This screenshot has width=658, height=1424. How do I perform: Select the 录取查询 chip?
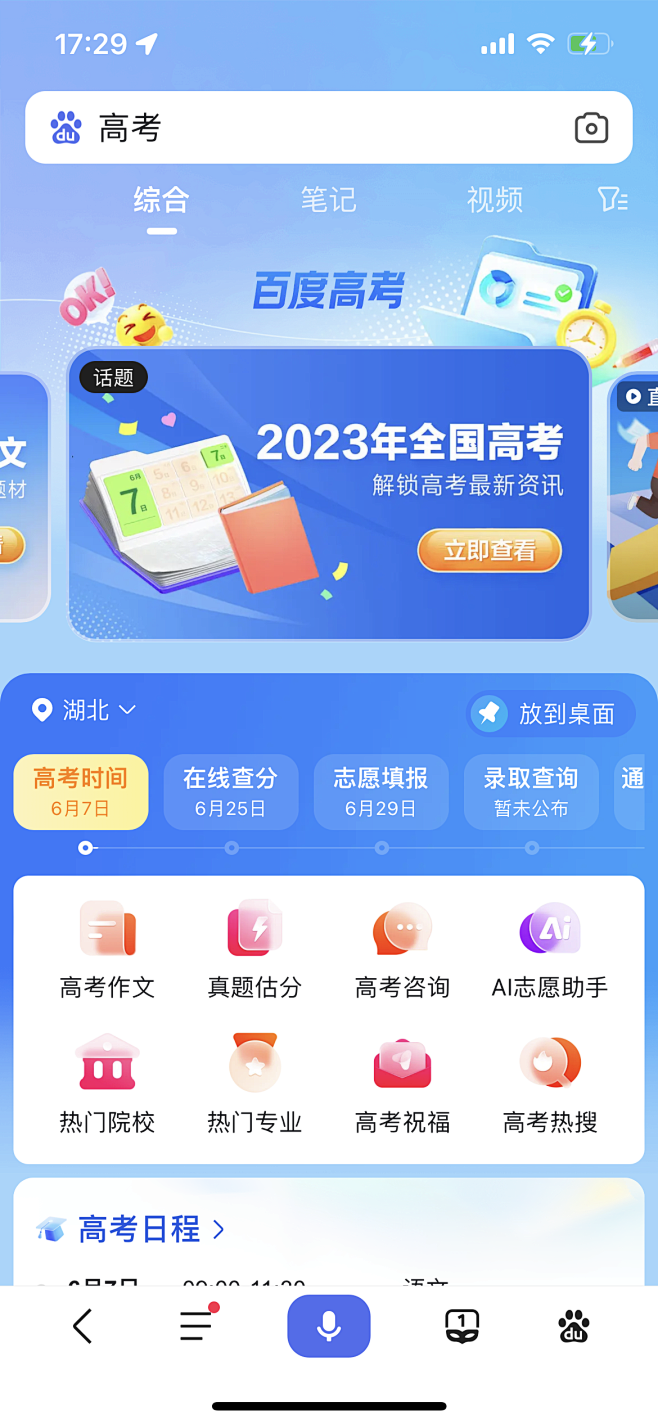tap(531, 792)
